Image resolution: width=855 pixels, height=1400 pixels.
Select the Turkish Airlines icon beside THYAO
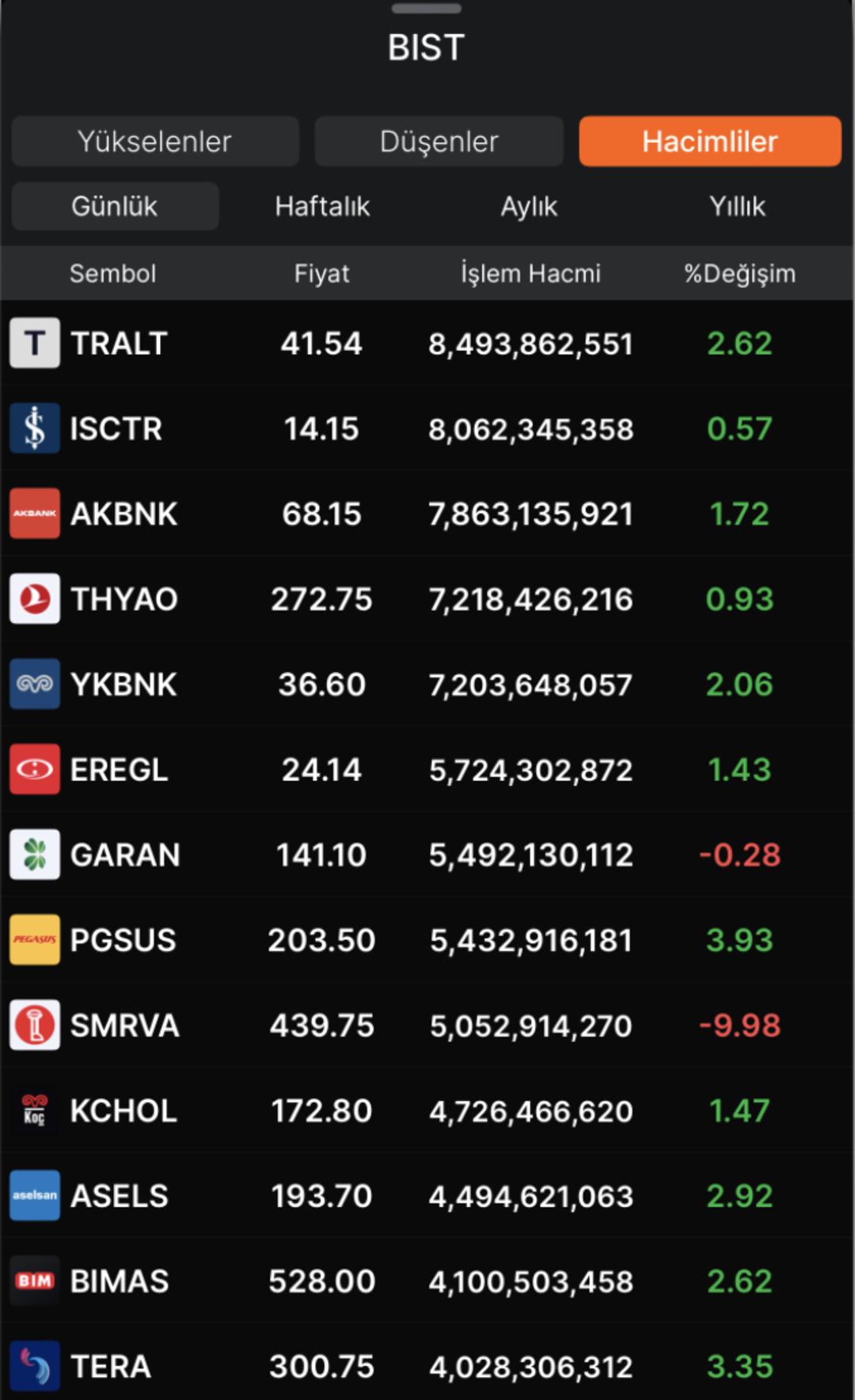click(x=35, y=599)
